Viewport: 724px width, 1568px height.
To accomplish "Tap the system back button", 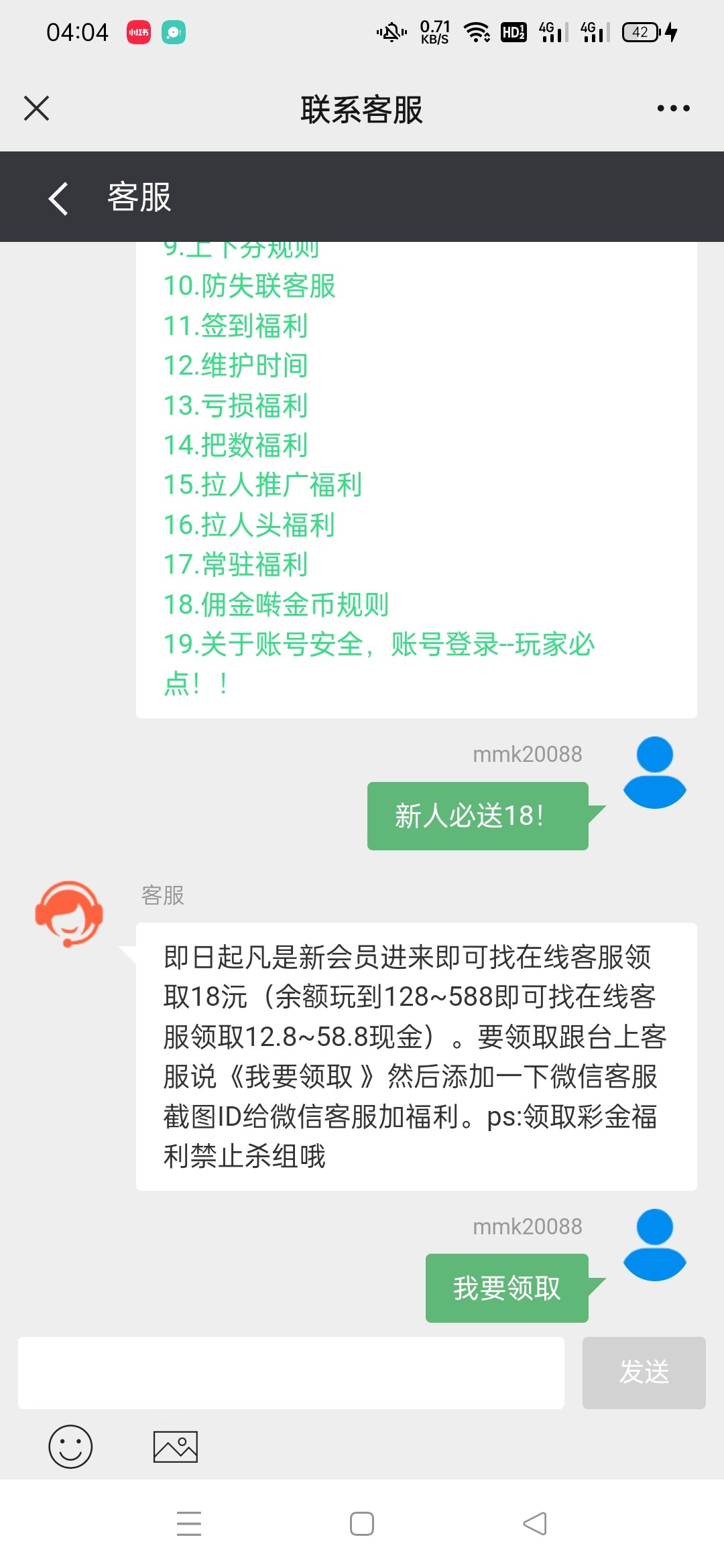I will [535, 1524].
